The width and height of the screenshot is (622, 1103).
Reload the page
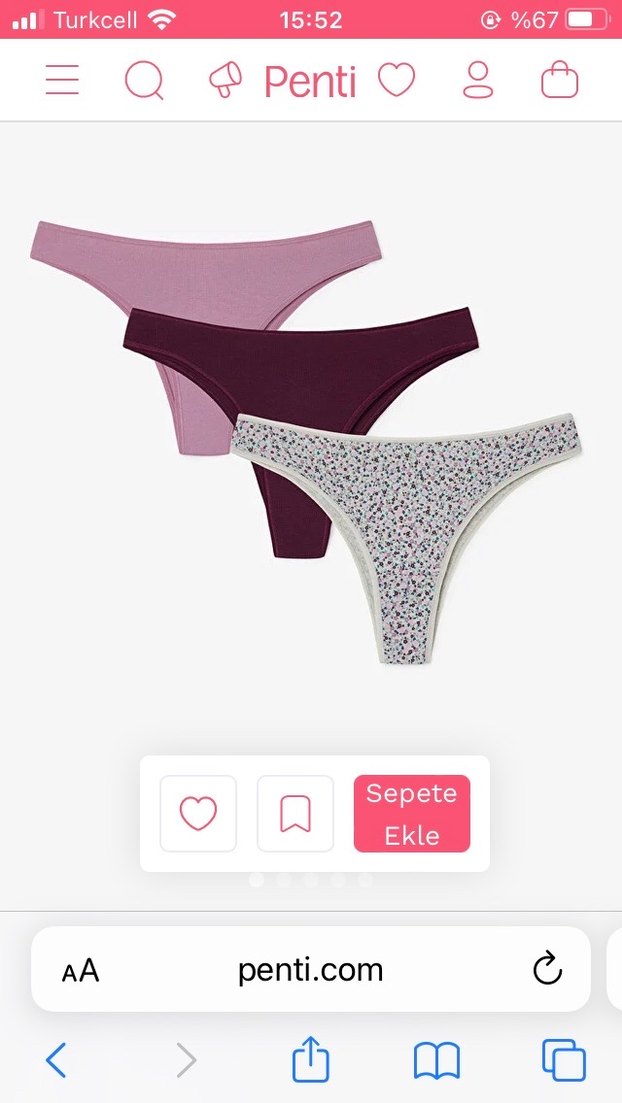(547, 969)
